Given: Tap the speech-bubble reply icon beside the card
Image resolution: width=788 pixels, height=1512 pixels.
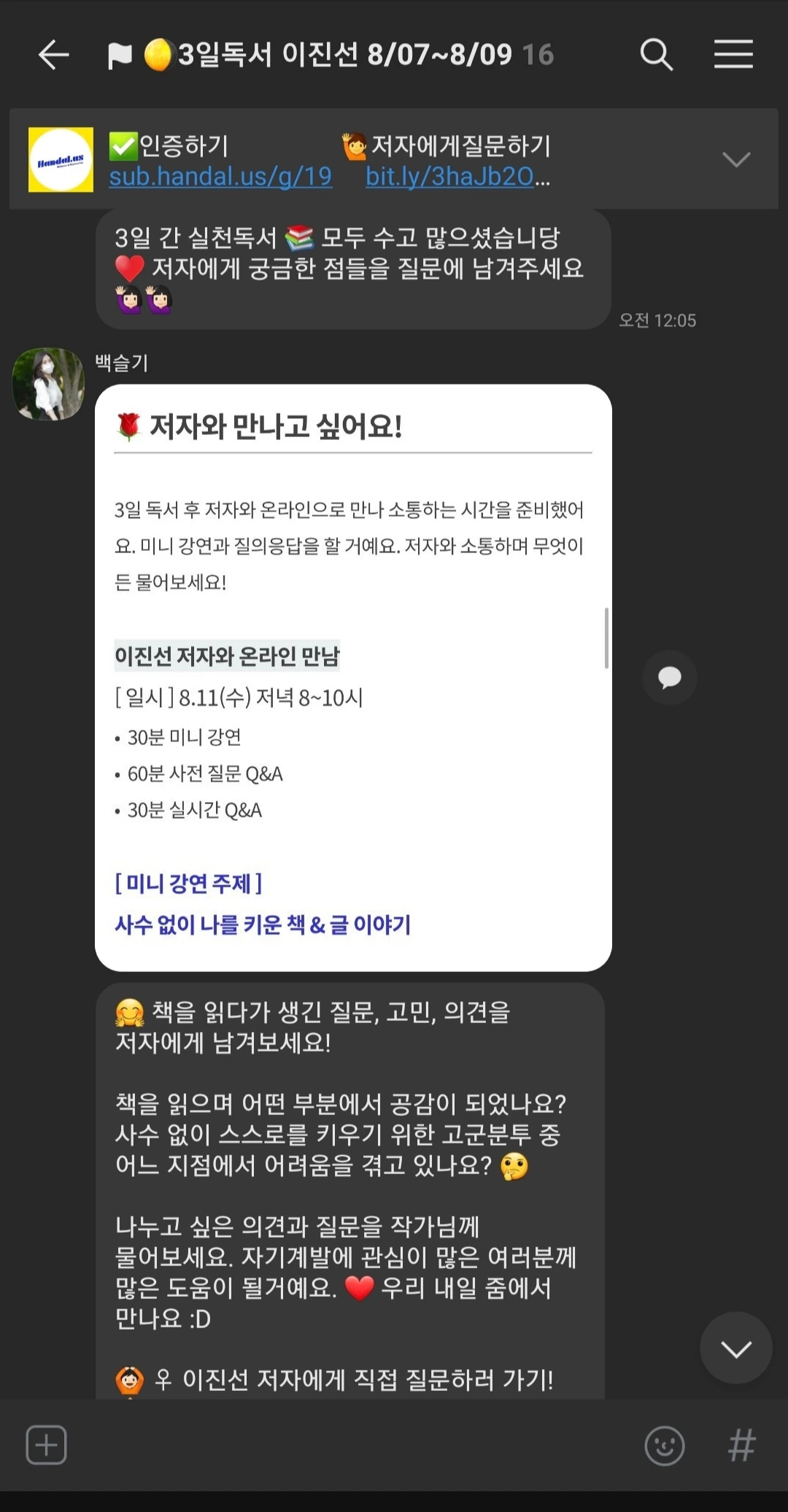Looking at the screenshot, I should coord(670,677).
